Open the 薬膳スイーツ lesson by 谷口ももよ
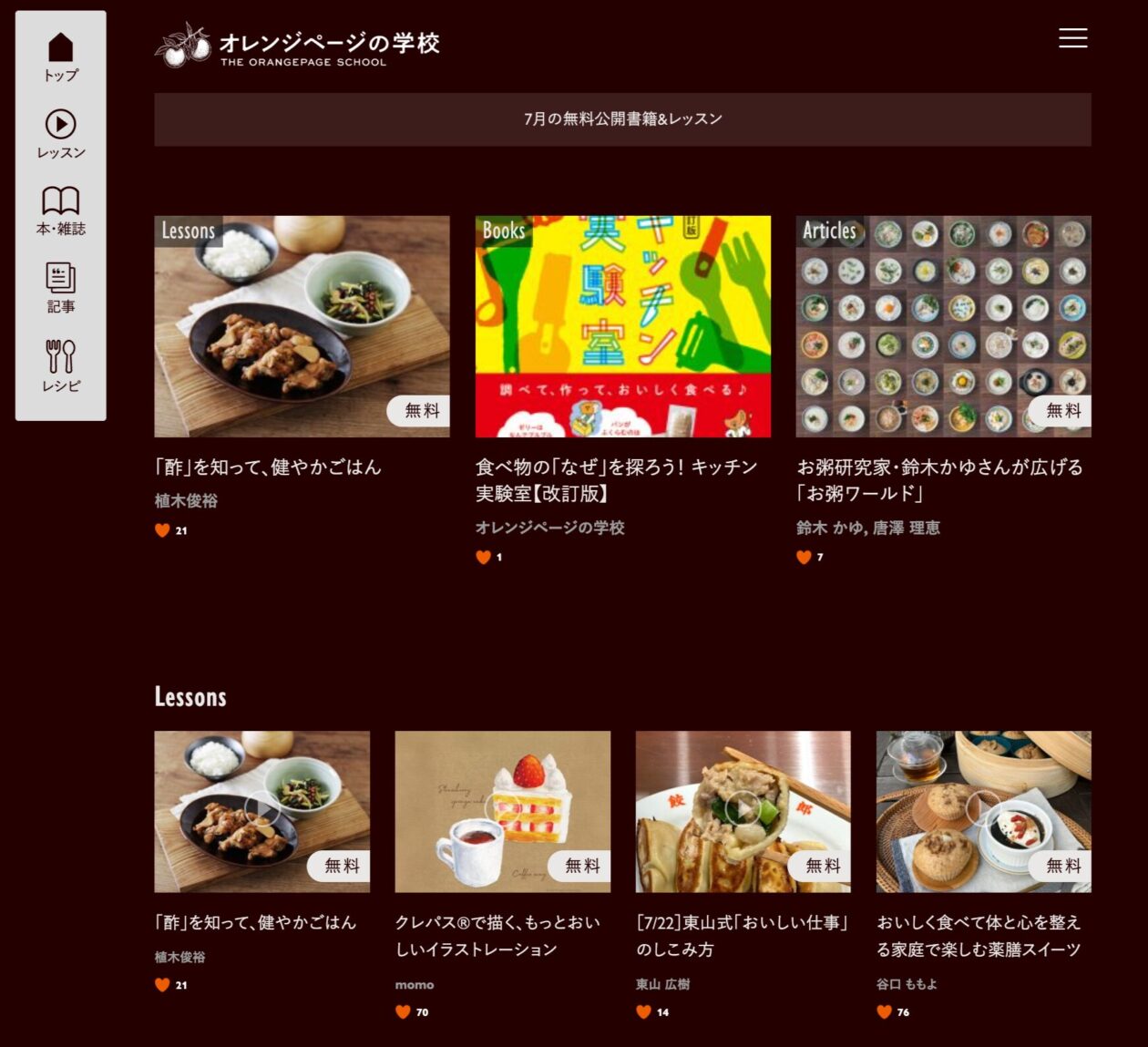 [x=983, y=811]
